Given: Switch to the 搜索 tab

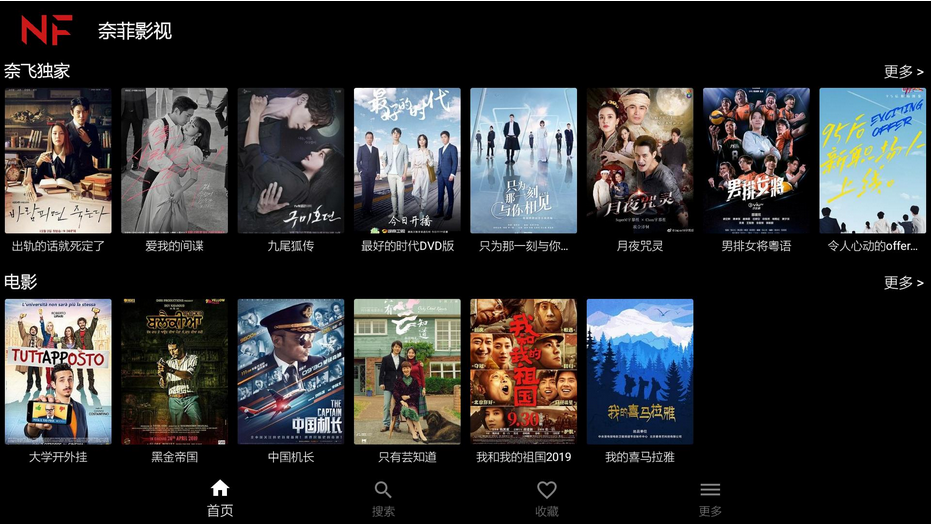Looking at the screenshot, I should 383,498.
